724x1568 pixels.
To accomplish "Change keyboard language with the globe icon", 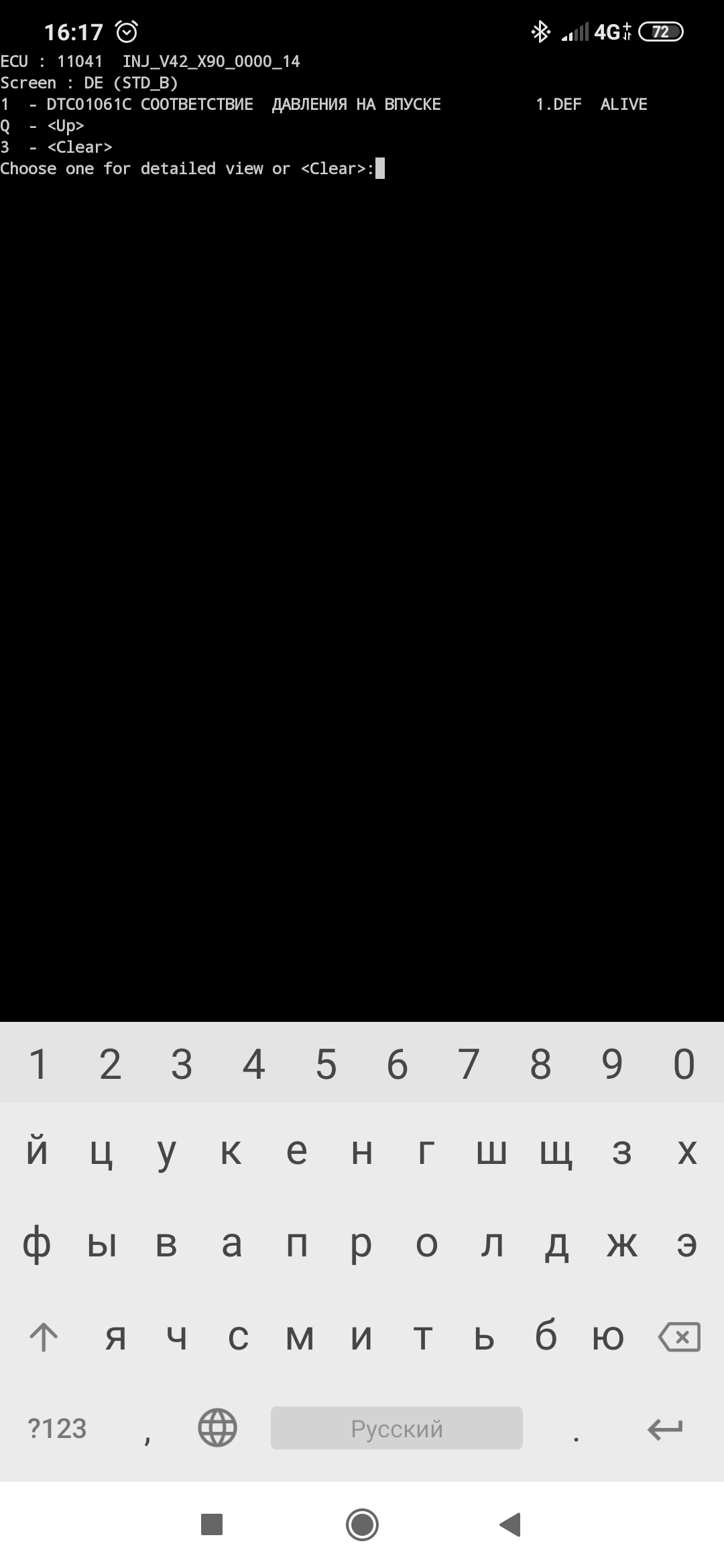I will click(x=217, y=1428).
